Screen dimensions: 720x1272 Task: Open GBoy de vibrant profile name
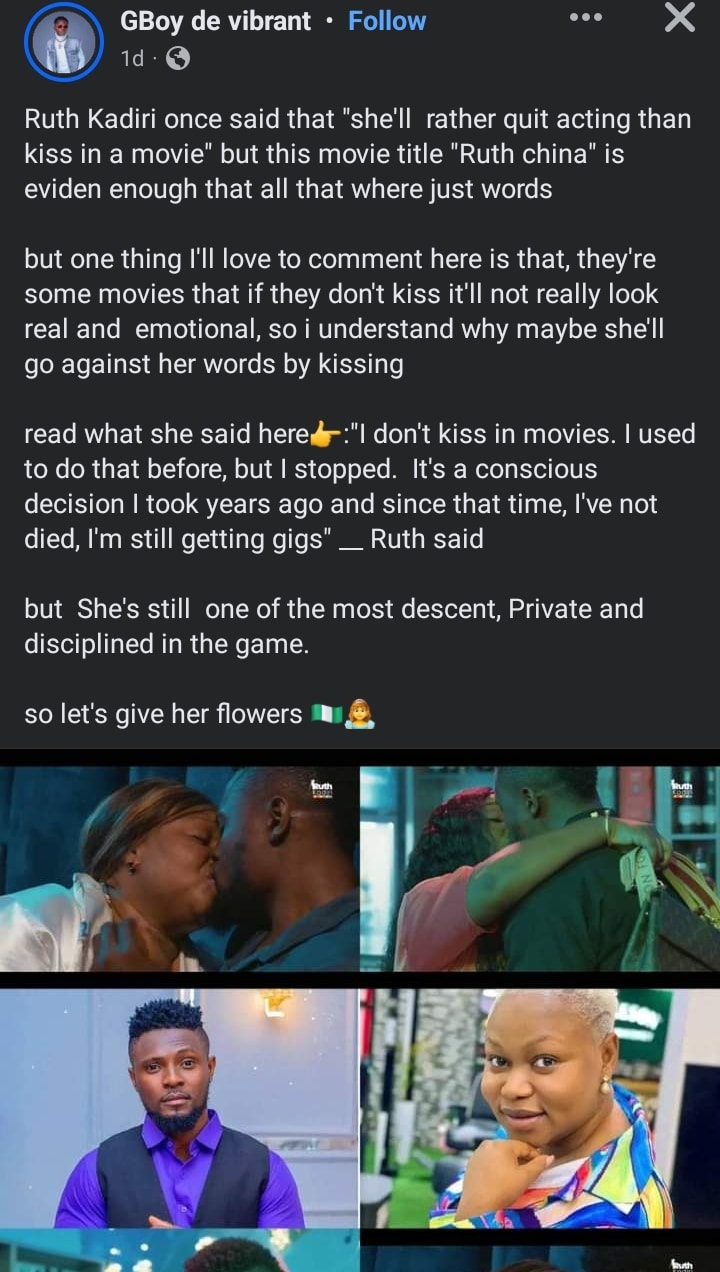pyautogui.click(x=215, y=21)
